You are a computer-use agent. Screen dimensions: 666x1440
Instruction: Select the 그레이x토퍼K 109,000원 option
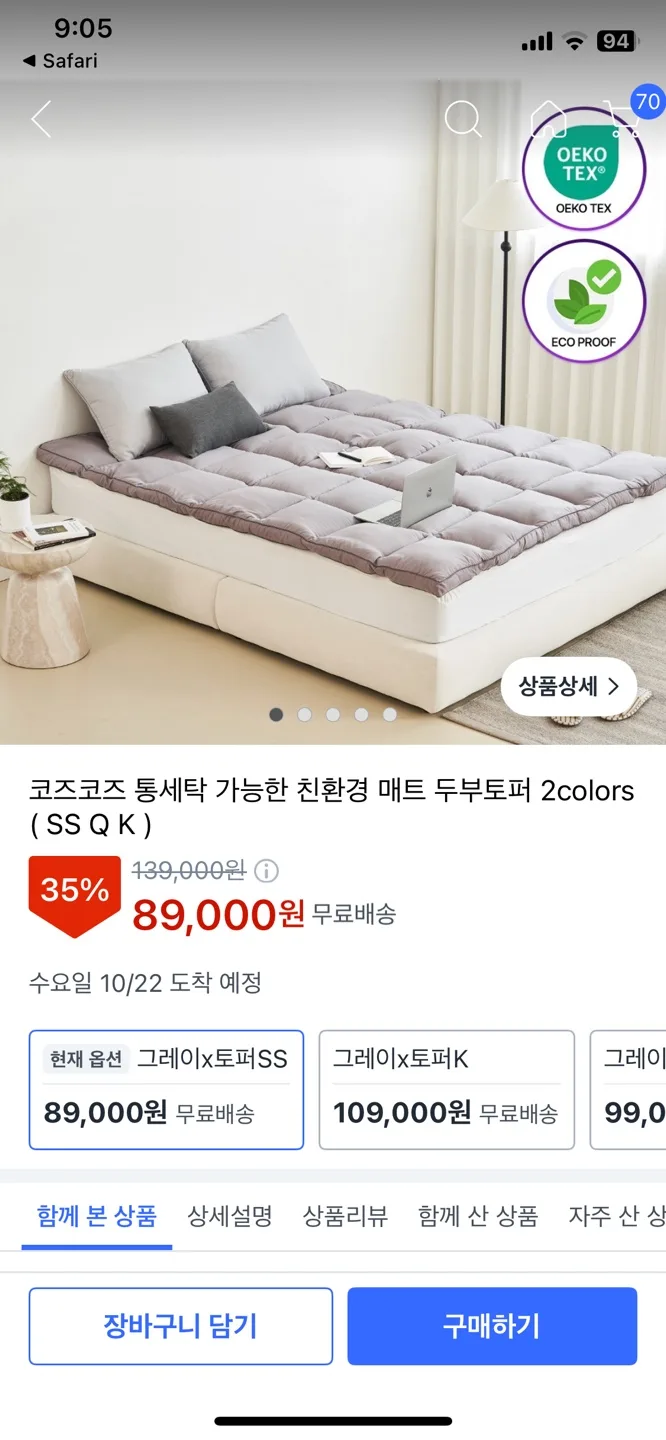coord(446,1089)
